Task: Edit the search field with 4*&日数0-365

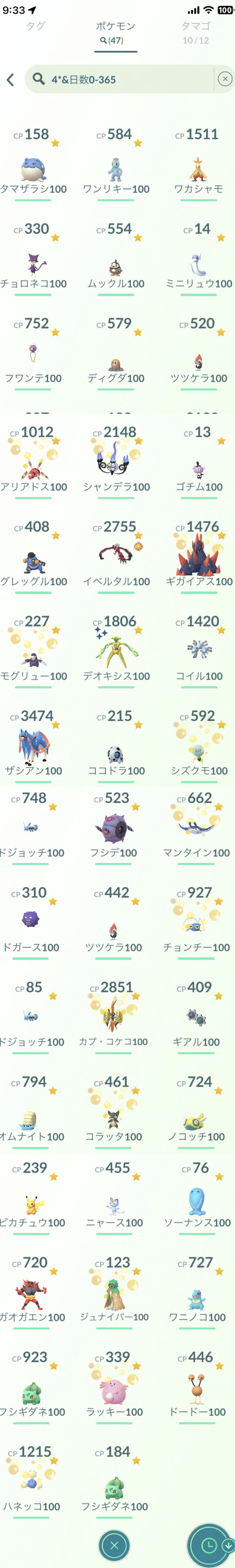Action: point(122,80)
